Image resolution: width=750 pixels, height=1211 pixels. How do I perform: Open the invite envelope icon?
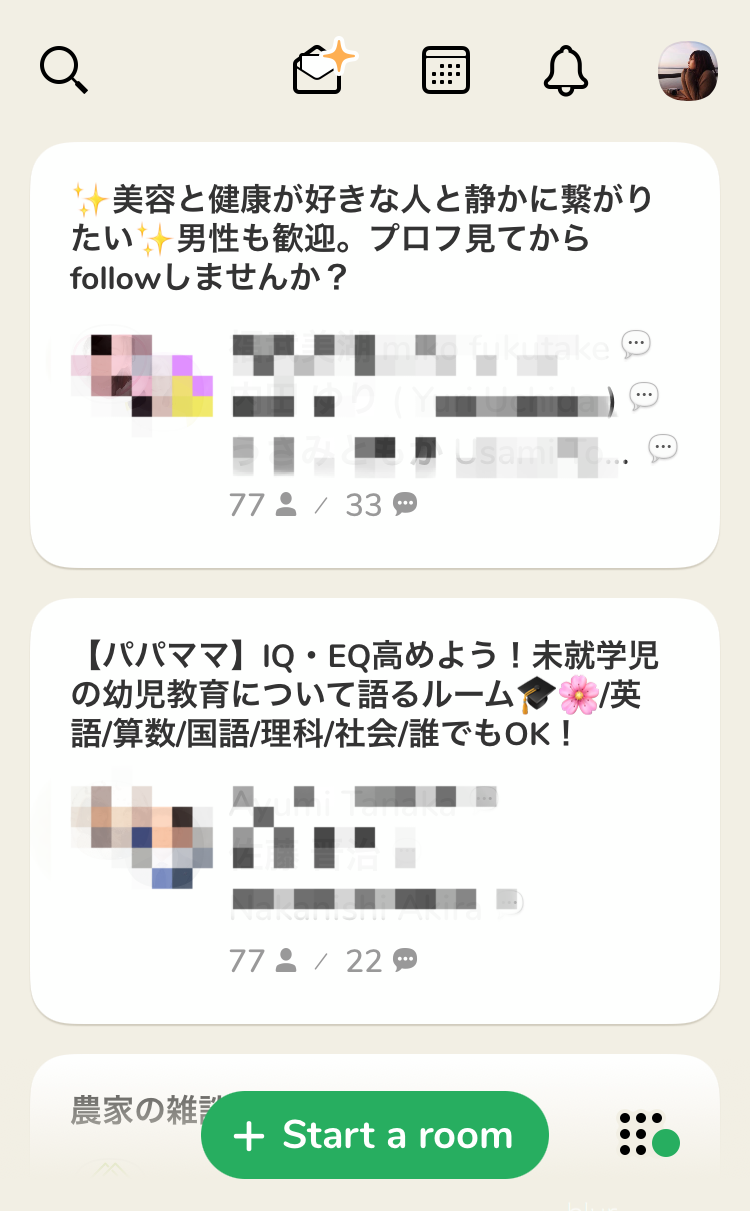(x=324, y=68)
